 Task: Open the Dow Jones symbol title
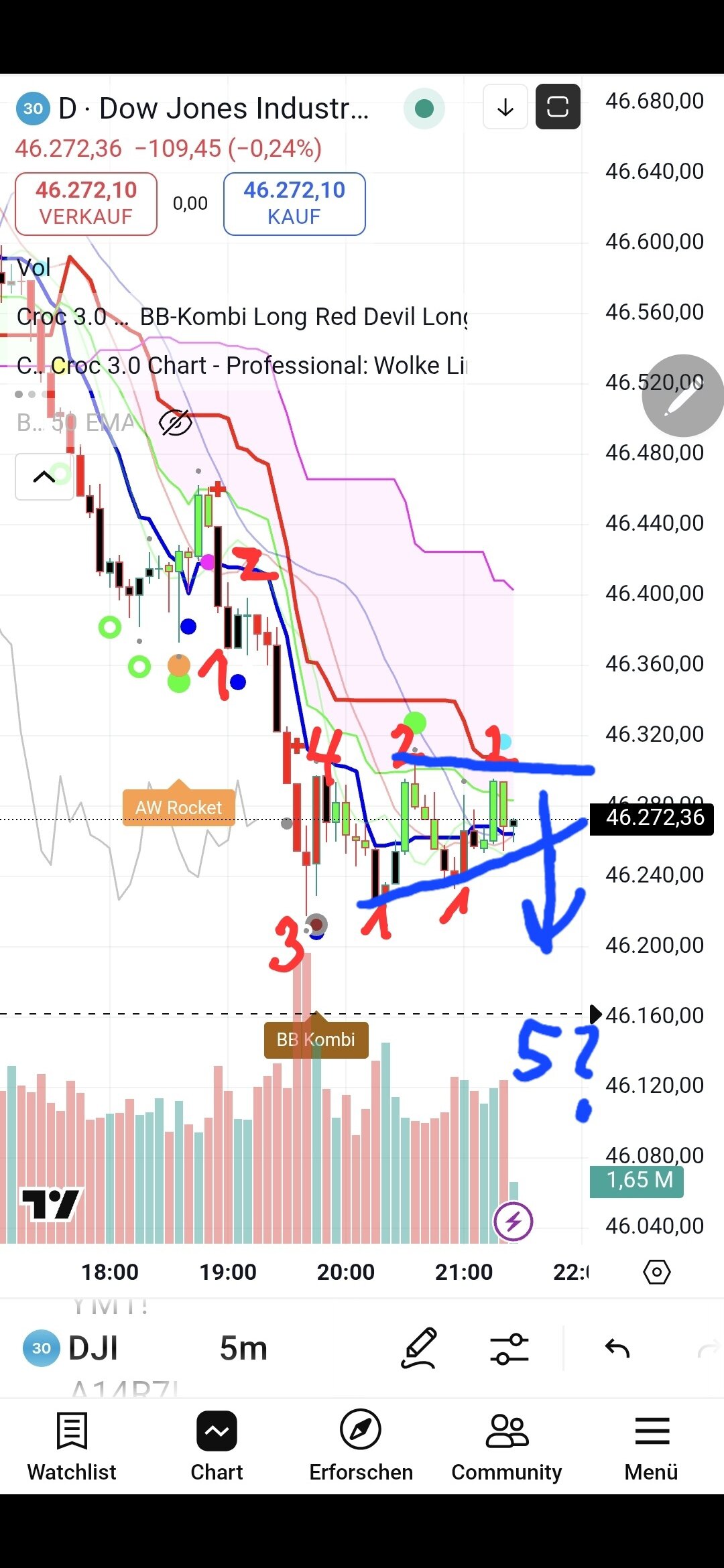click(x=213, y=109)
